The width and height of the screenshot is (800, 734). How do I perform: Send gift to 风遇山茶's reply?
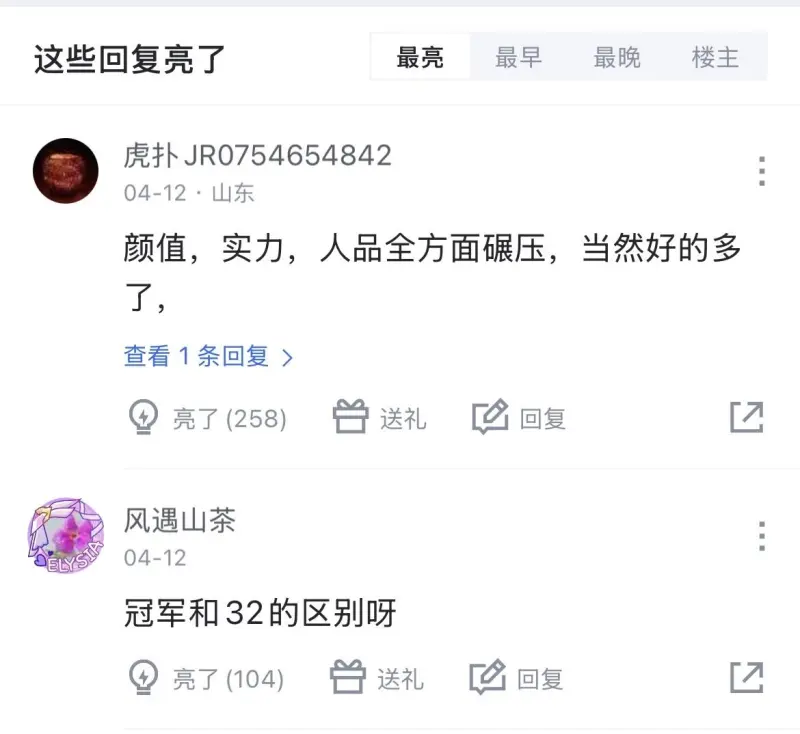pyautogui.click(x=378, y=679)
